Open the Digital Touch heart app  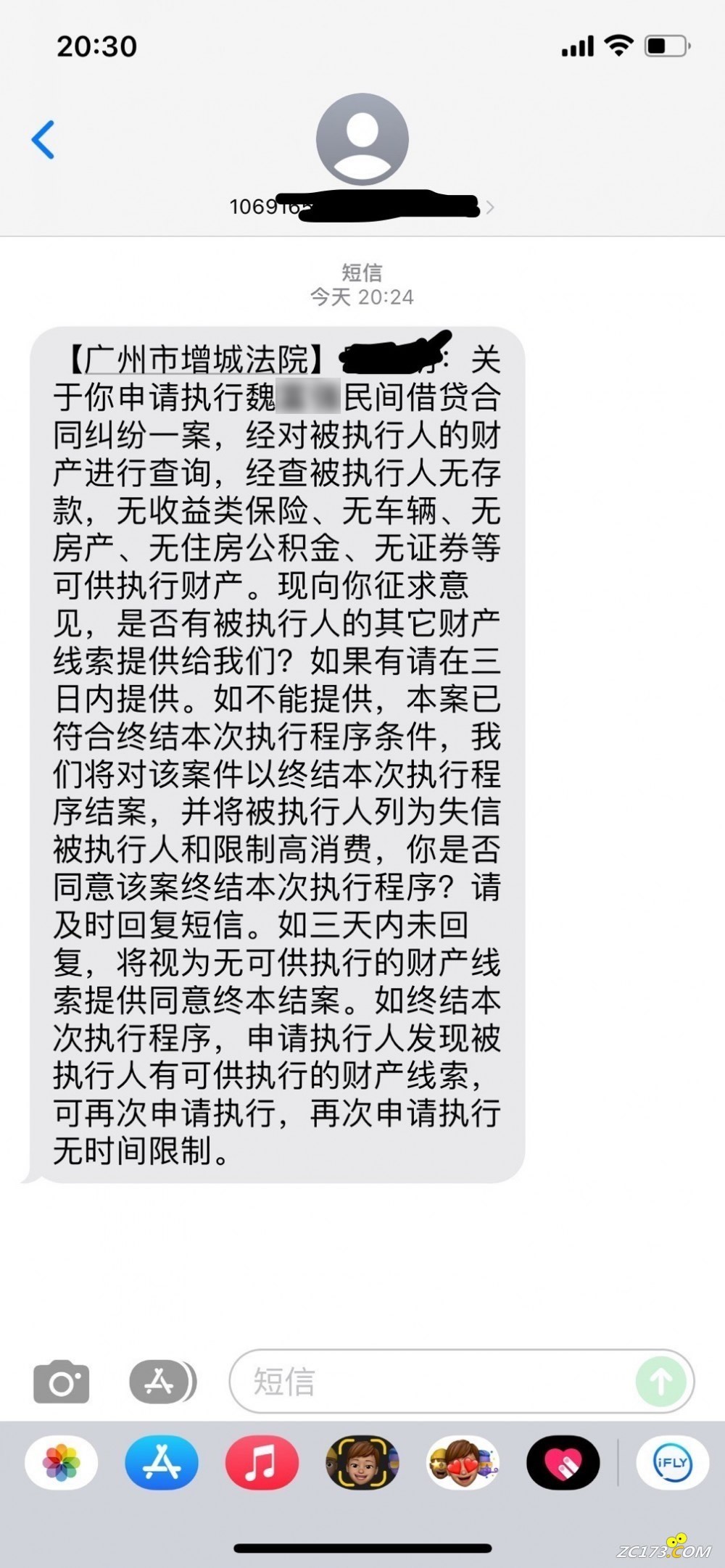click(563, 1463)
